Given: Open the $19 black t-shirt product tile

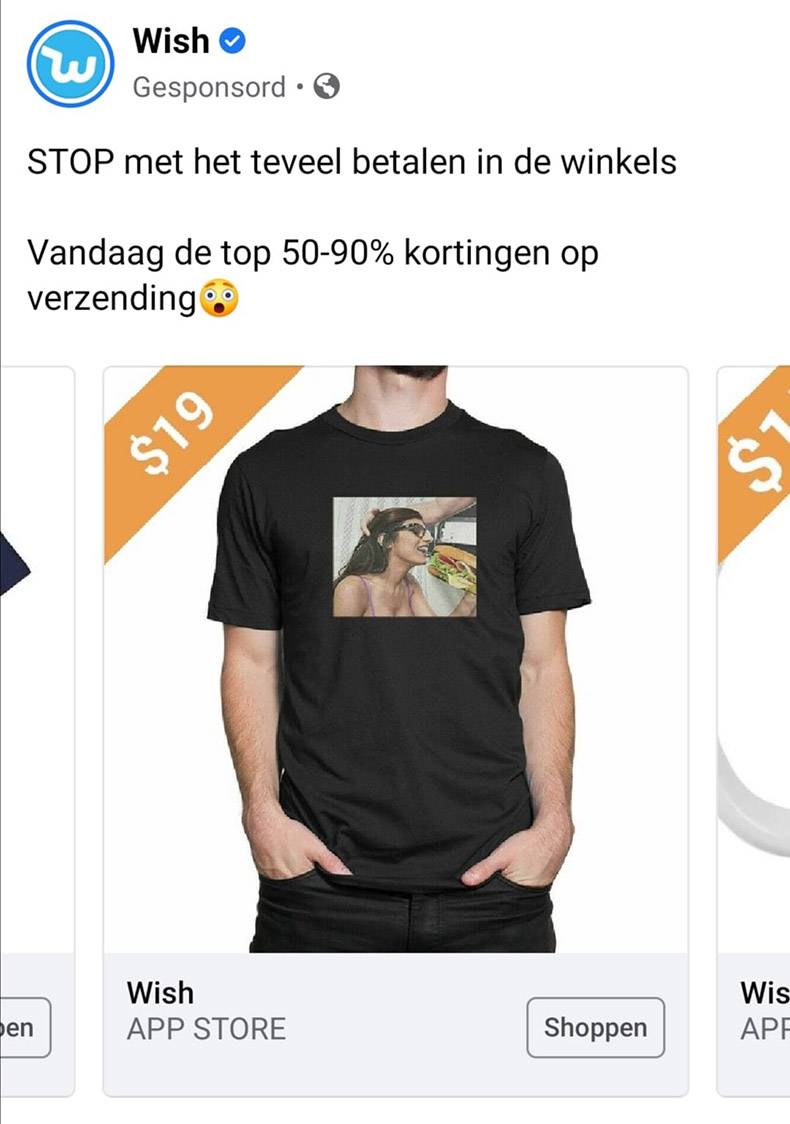Looking at the screenshot, I should point(396,660).
